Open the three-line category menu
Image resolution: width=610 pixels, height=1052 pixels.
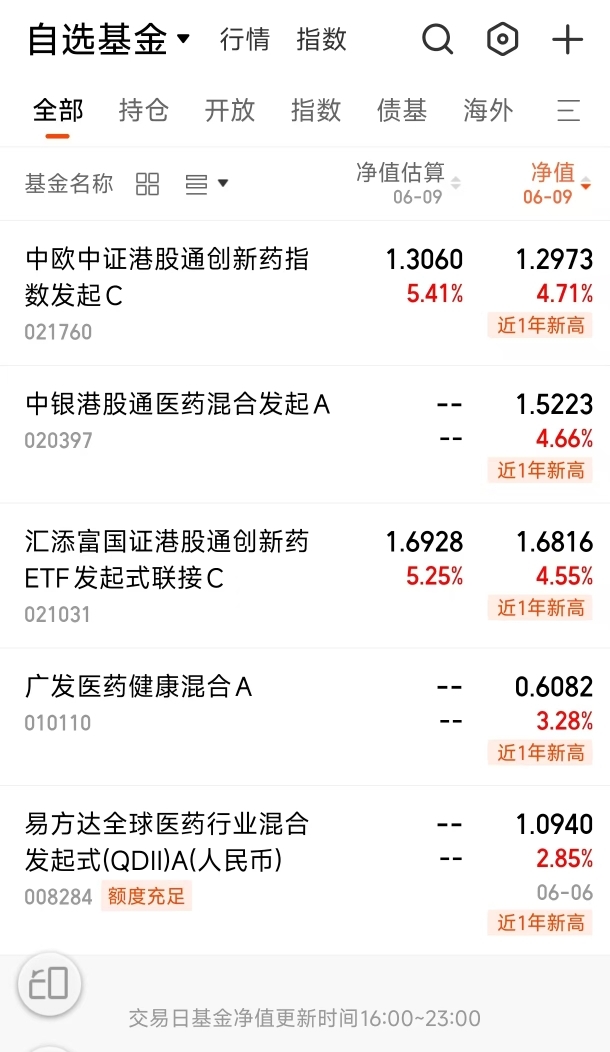pos(568,110)
